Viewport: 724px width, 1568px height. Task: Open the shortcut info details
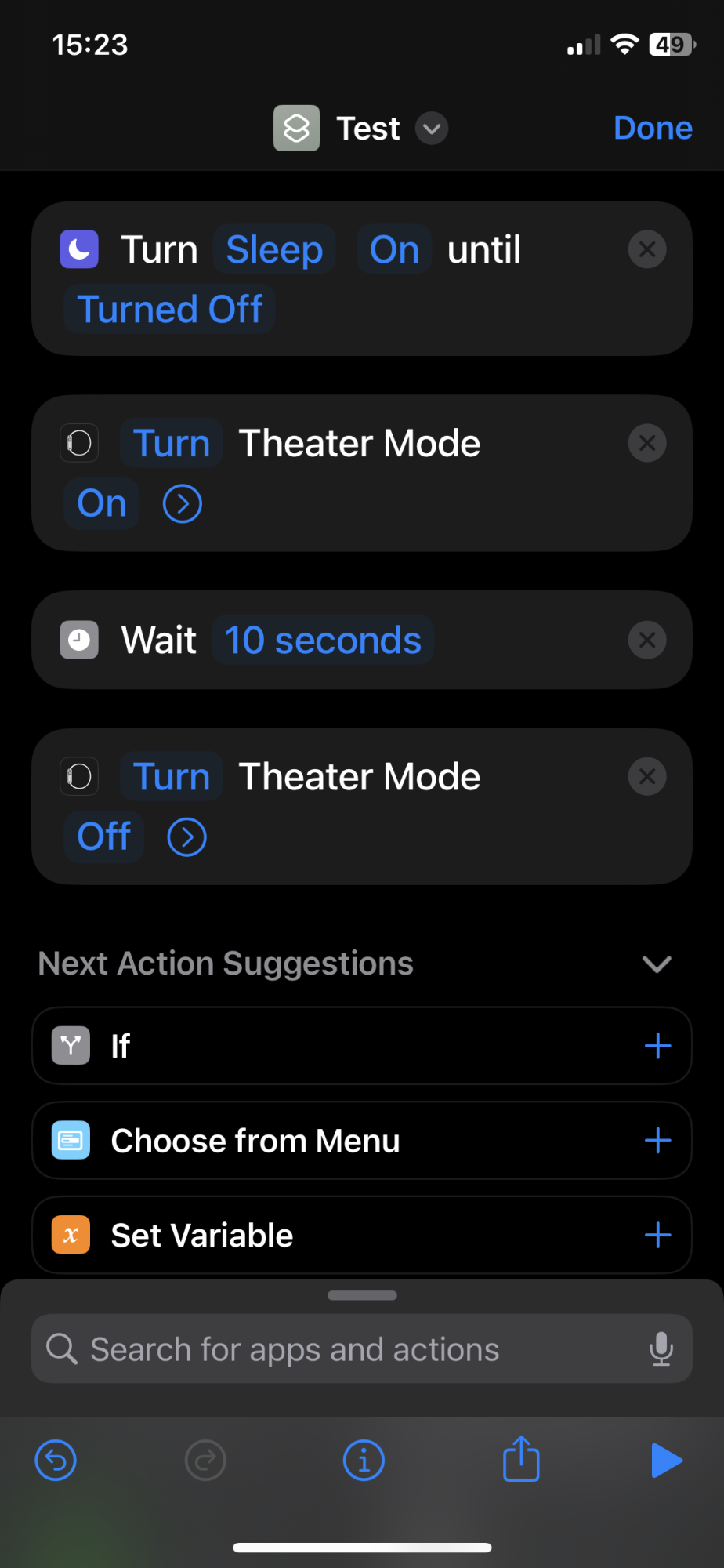364,1461
